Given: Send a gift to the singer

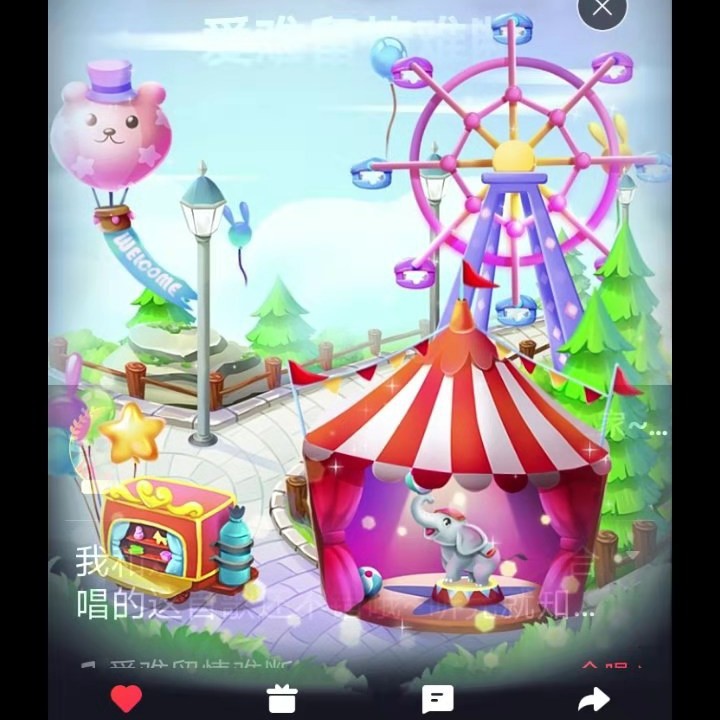Looking at the screenshot, I should click(x=283, y=698).
